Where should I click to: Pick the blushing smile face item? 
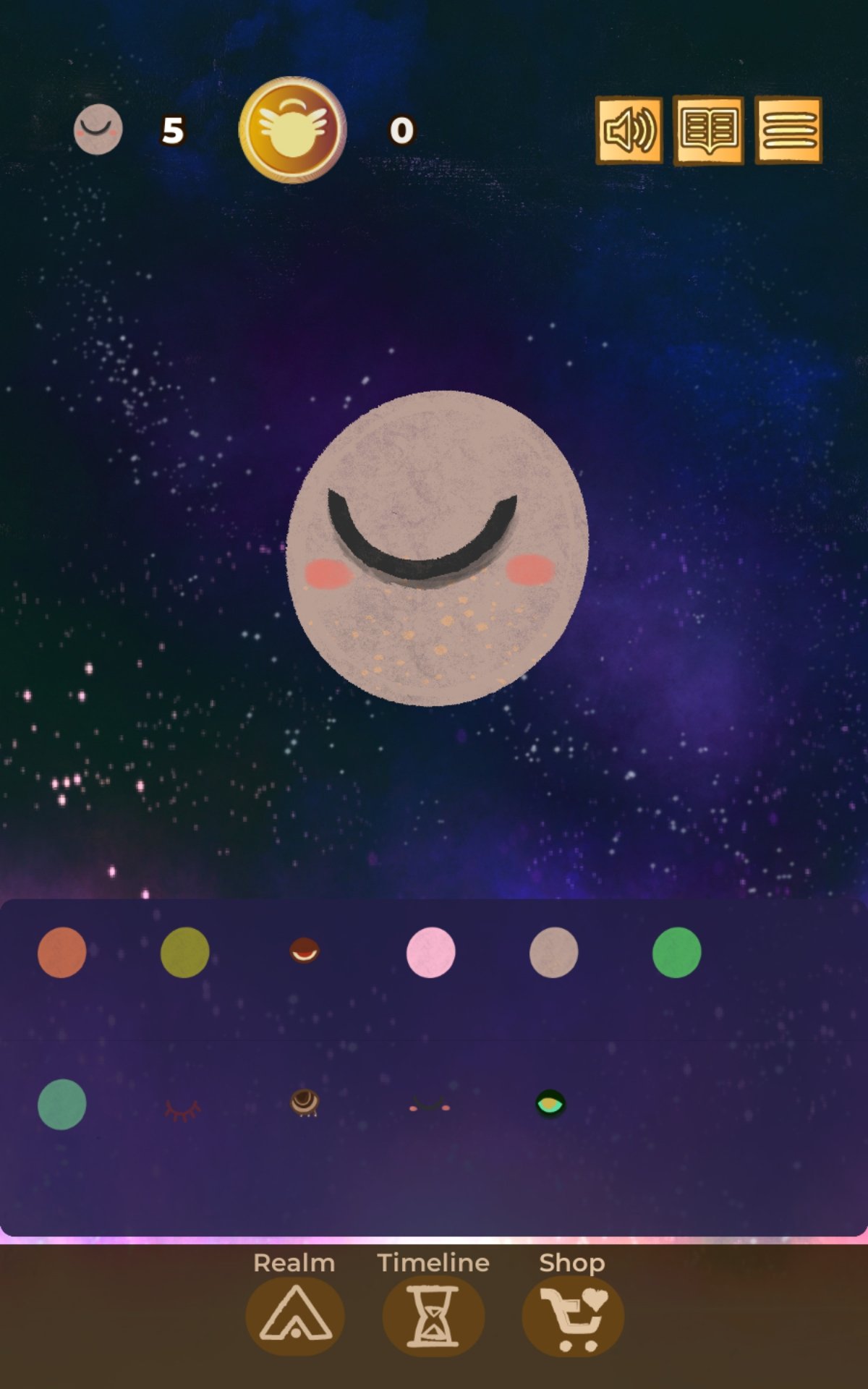click(430, 1105)
